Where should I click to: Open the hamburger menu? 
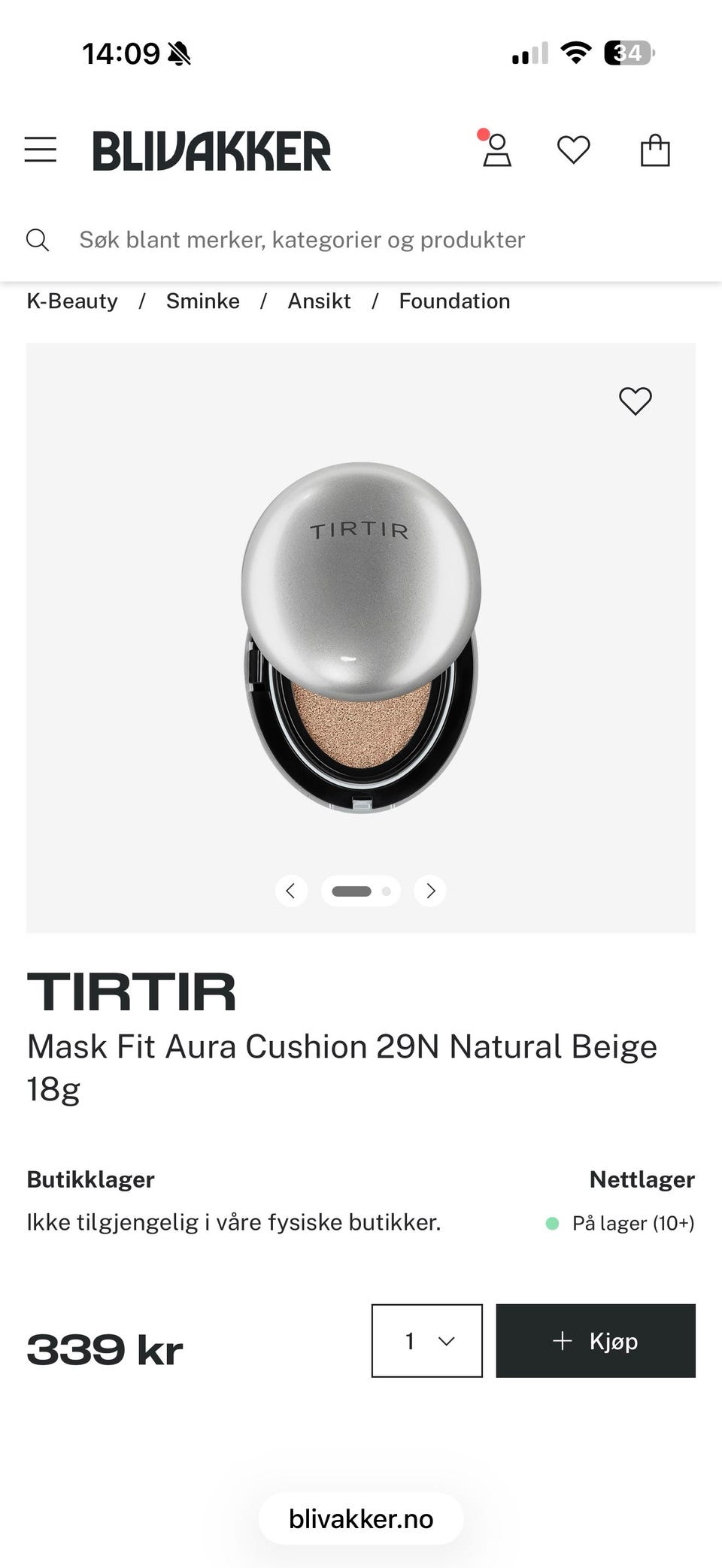41,150
